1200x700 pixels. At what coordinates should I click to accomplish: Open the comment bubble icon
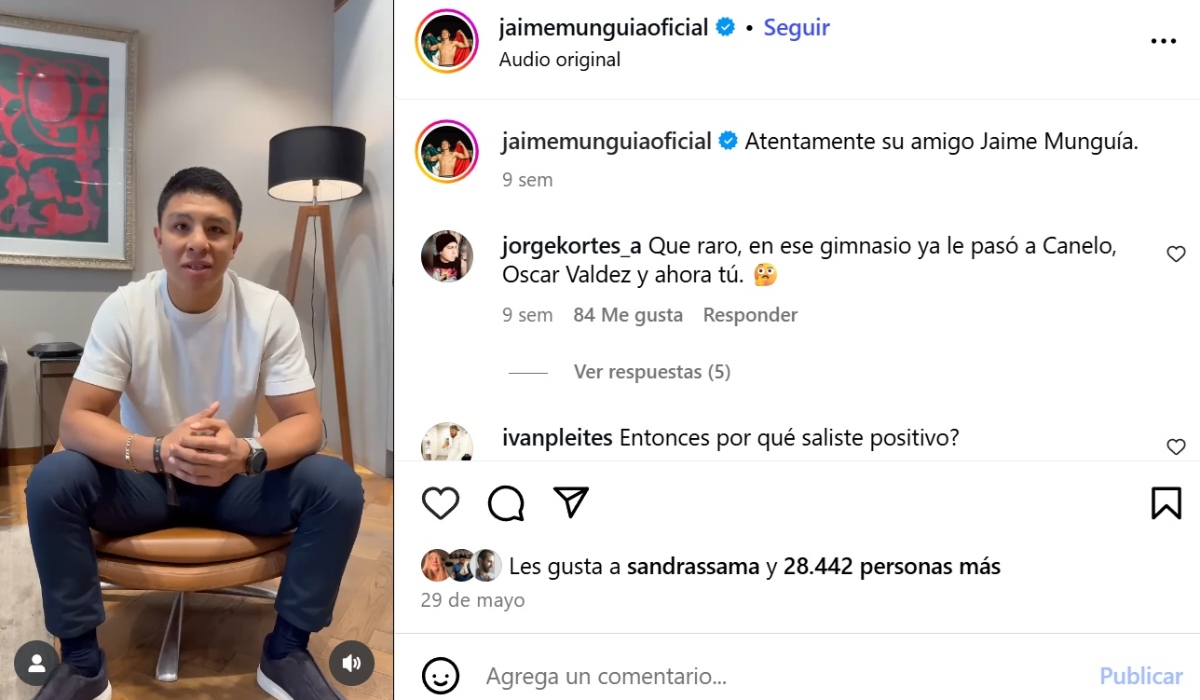click(506, 503)
